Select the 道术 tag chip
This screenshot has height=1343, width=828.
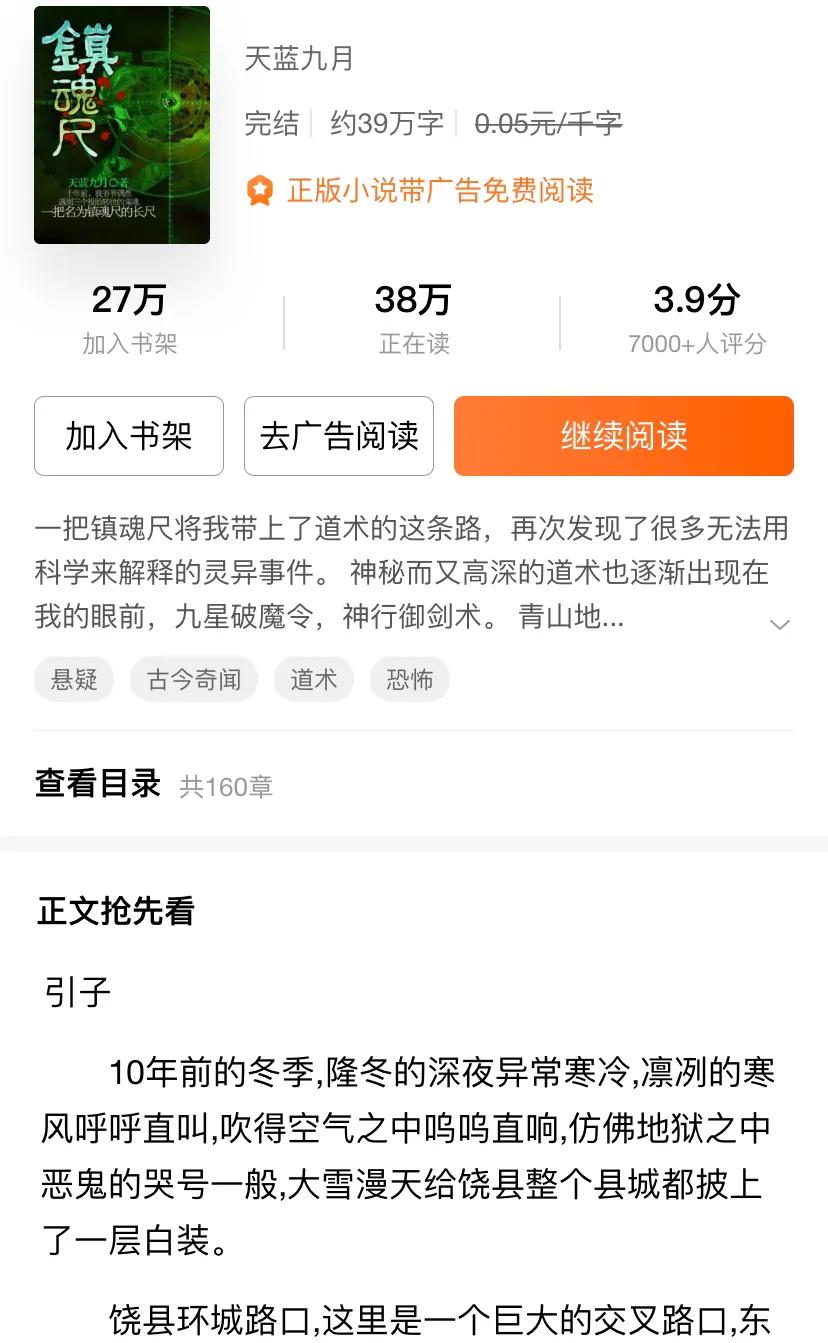click(x=313, y=680)
